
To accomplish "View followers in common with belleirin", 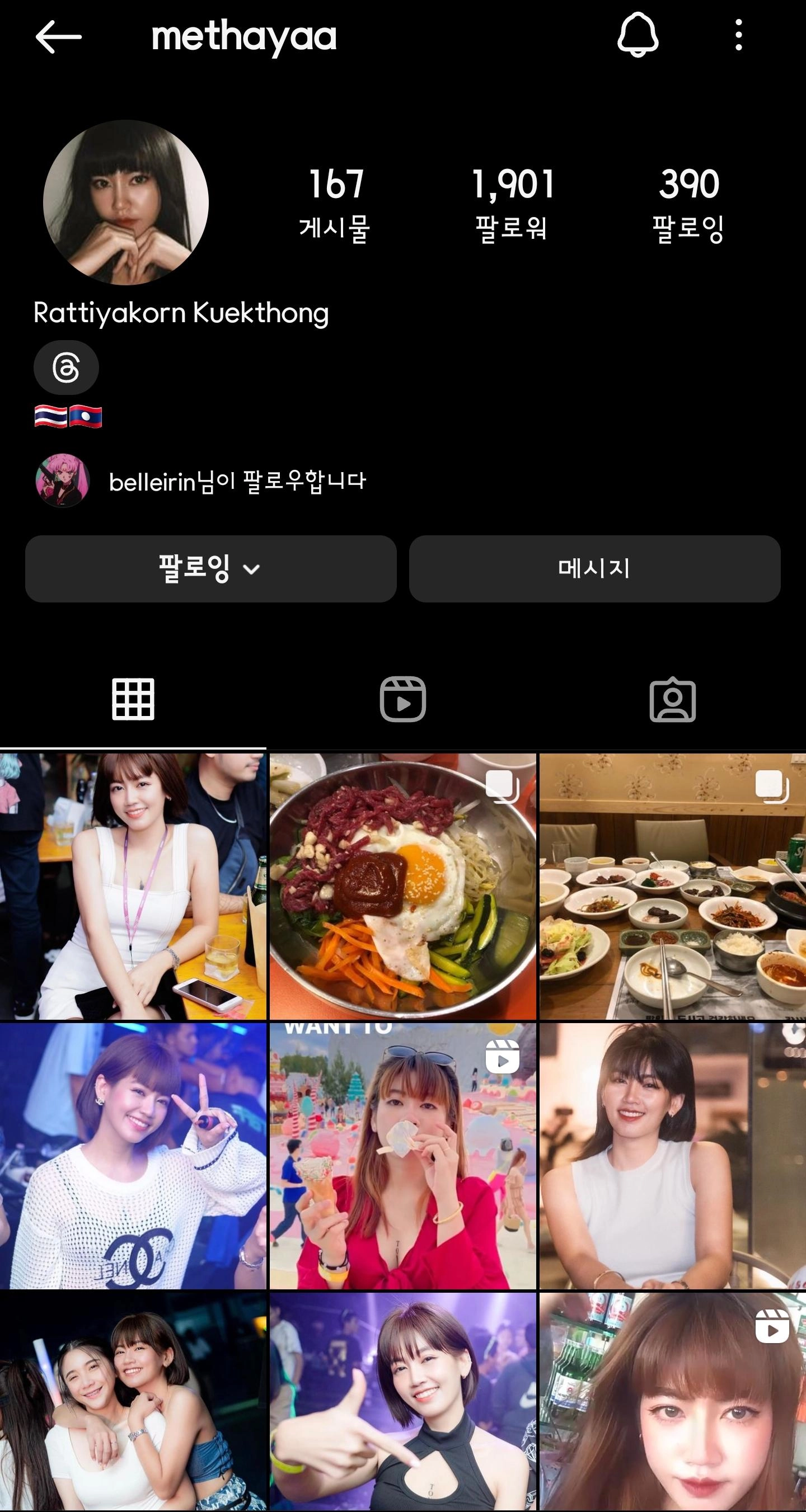I will click(237, 482).
